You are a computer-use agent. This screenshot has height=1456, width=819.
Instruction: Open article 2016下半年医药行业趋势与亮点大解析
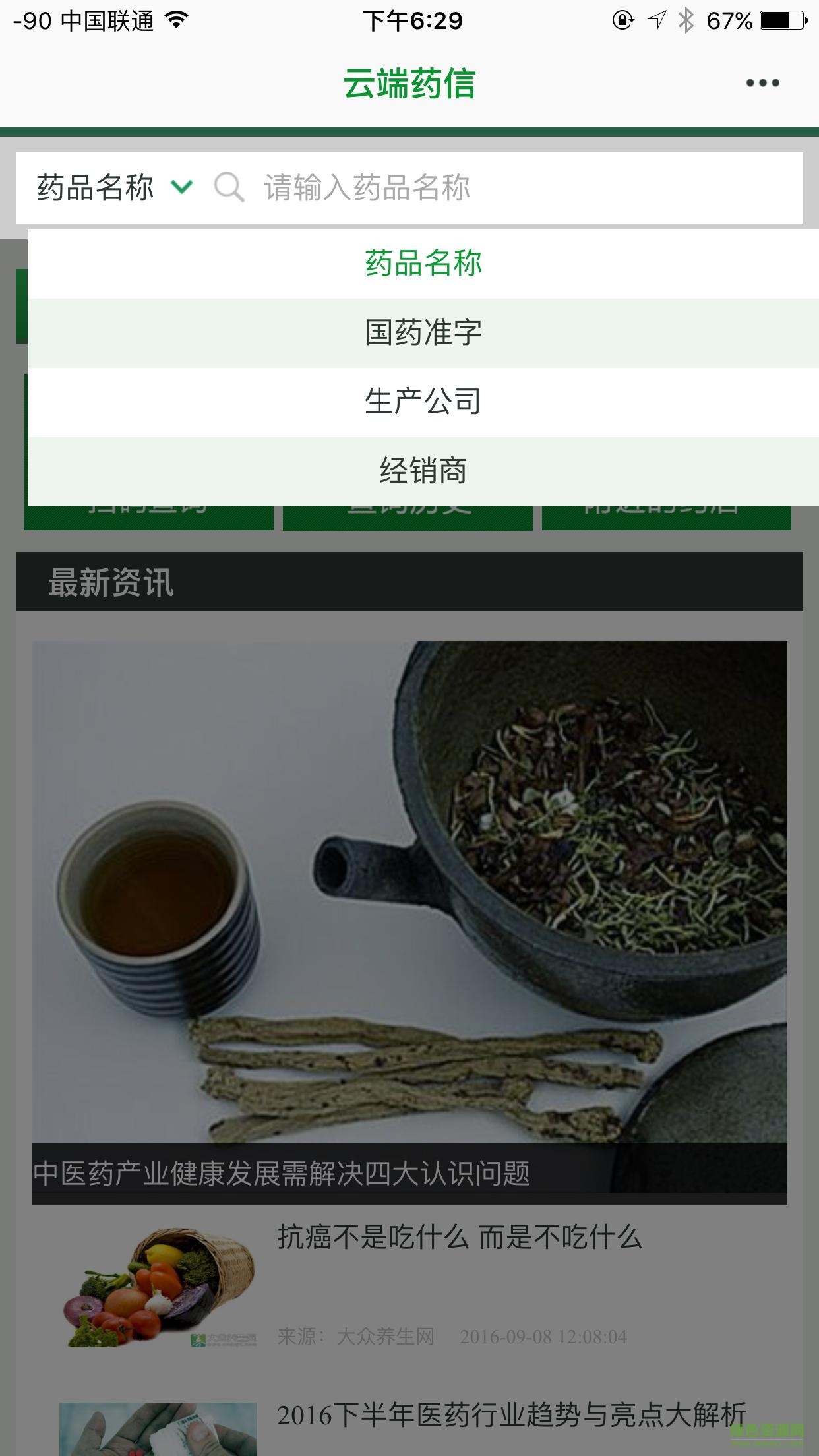(x=511, y=1415)
